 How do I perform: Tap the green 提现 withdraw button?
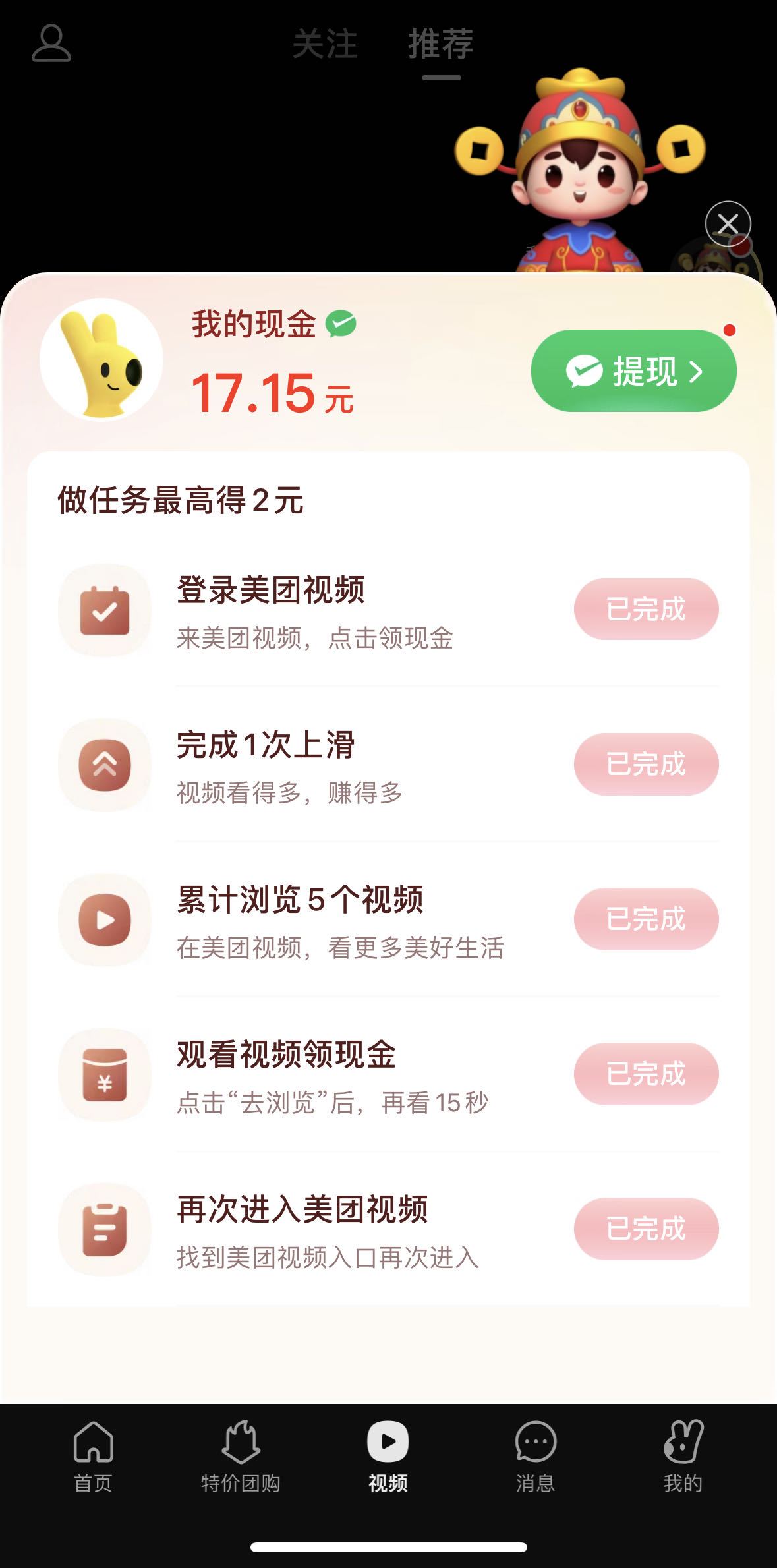[633, 371]
